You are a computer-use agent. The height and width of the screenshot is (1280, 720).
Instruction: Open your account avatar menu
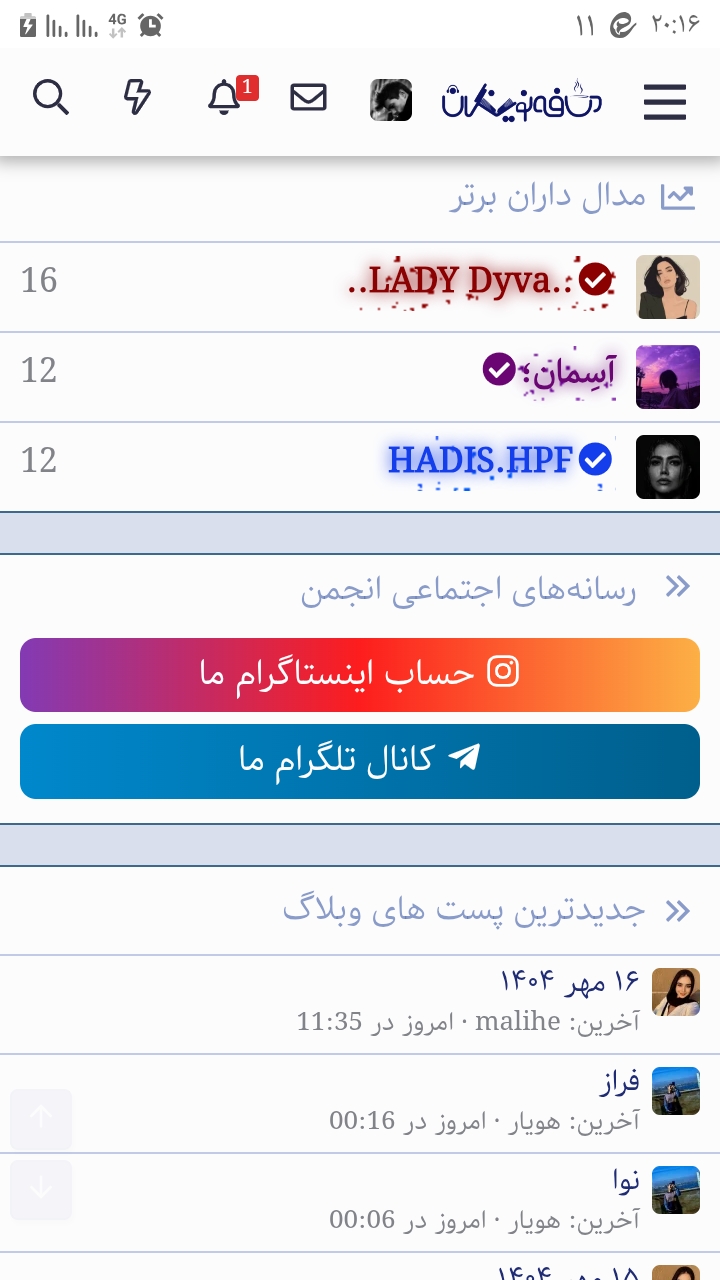[x=391, y=100]
